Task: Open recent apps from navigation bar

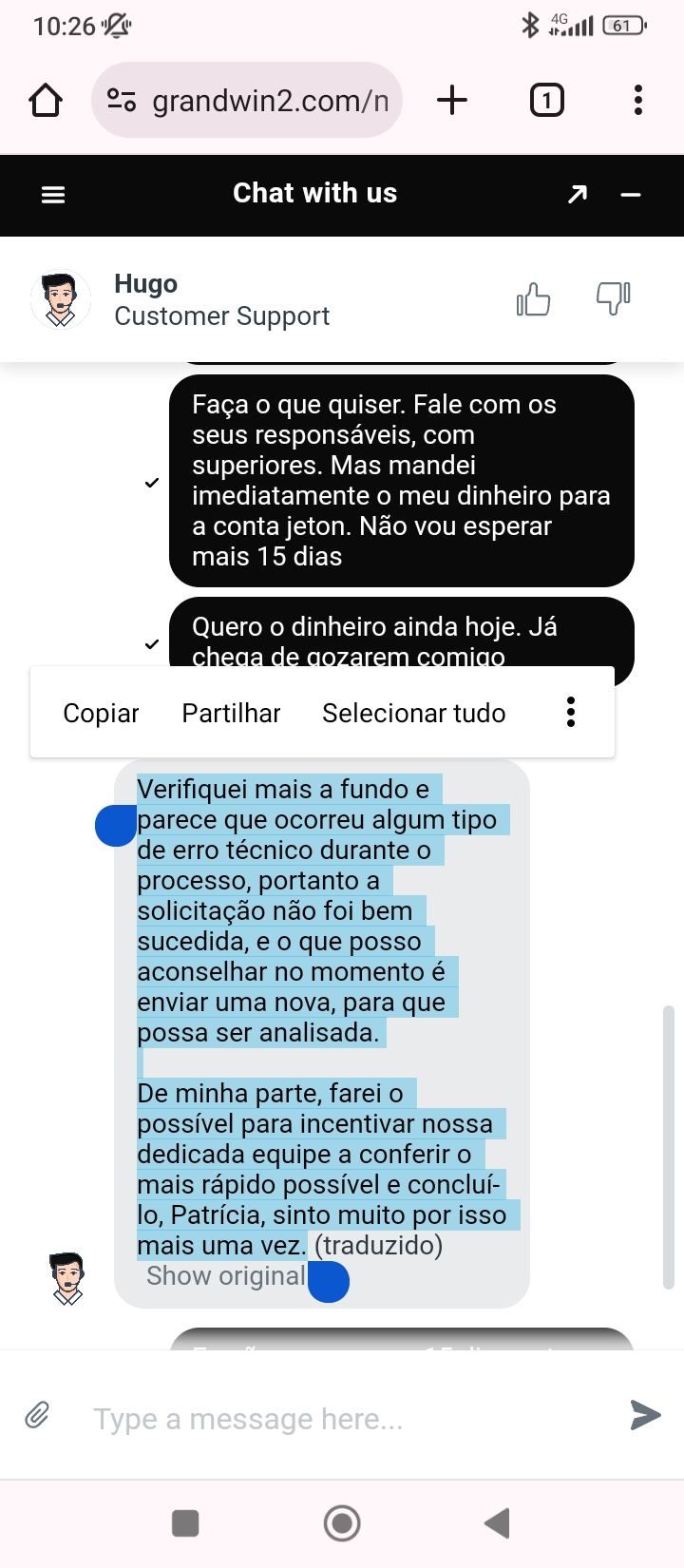Action: pyautogui.click(x=185, y=1523)
